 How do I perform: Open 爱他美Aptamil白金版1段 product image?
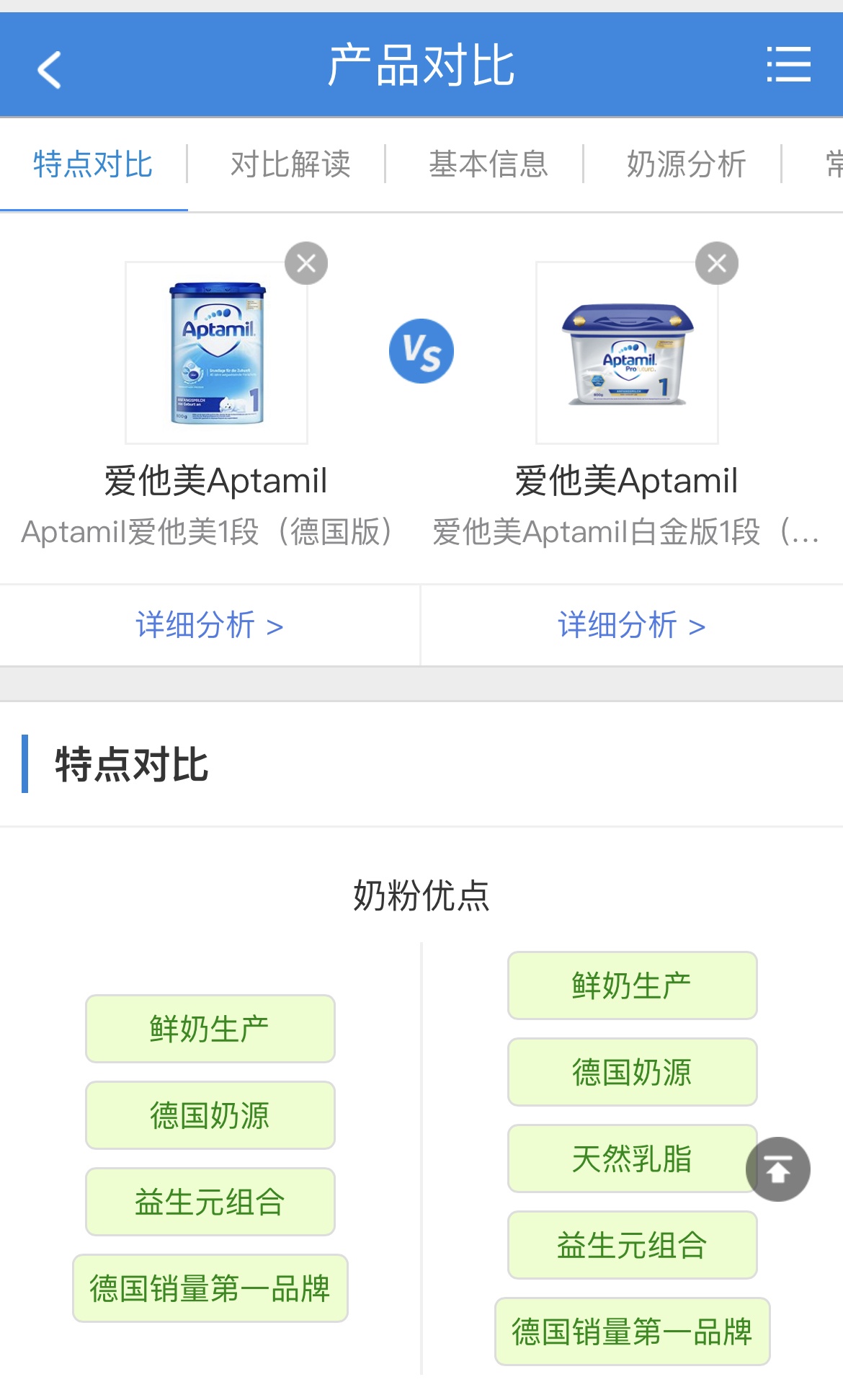click(x=627, y=353)
